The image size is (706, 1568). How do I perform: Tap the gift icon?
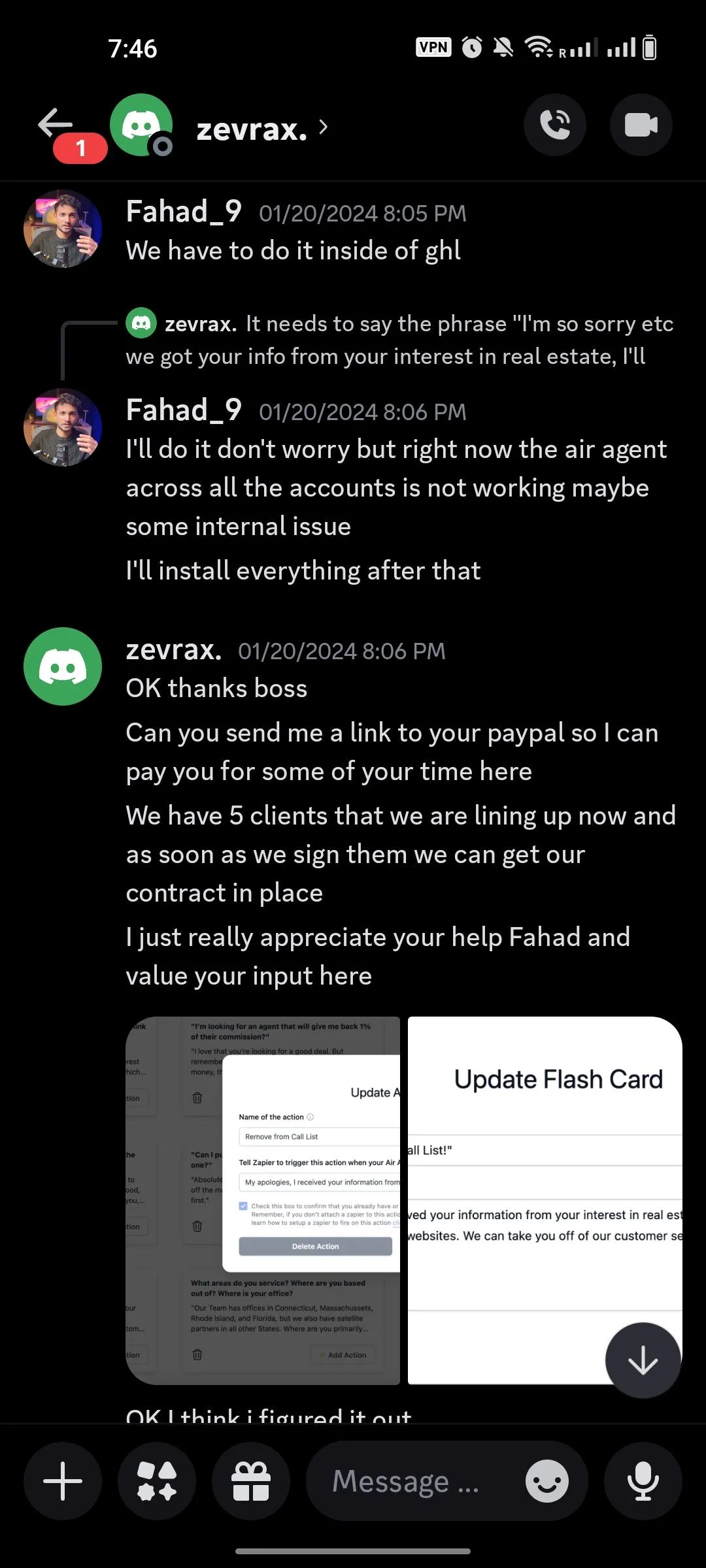[251, 1481]
